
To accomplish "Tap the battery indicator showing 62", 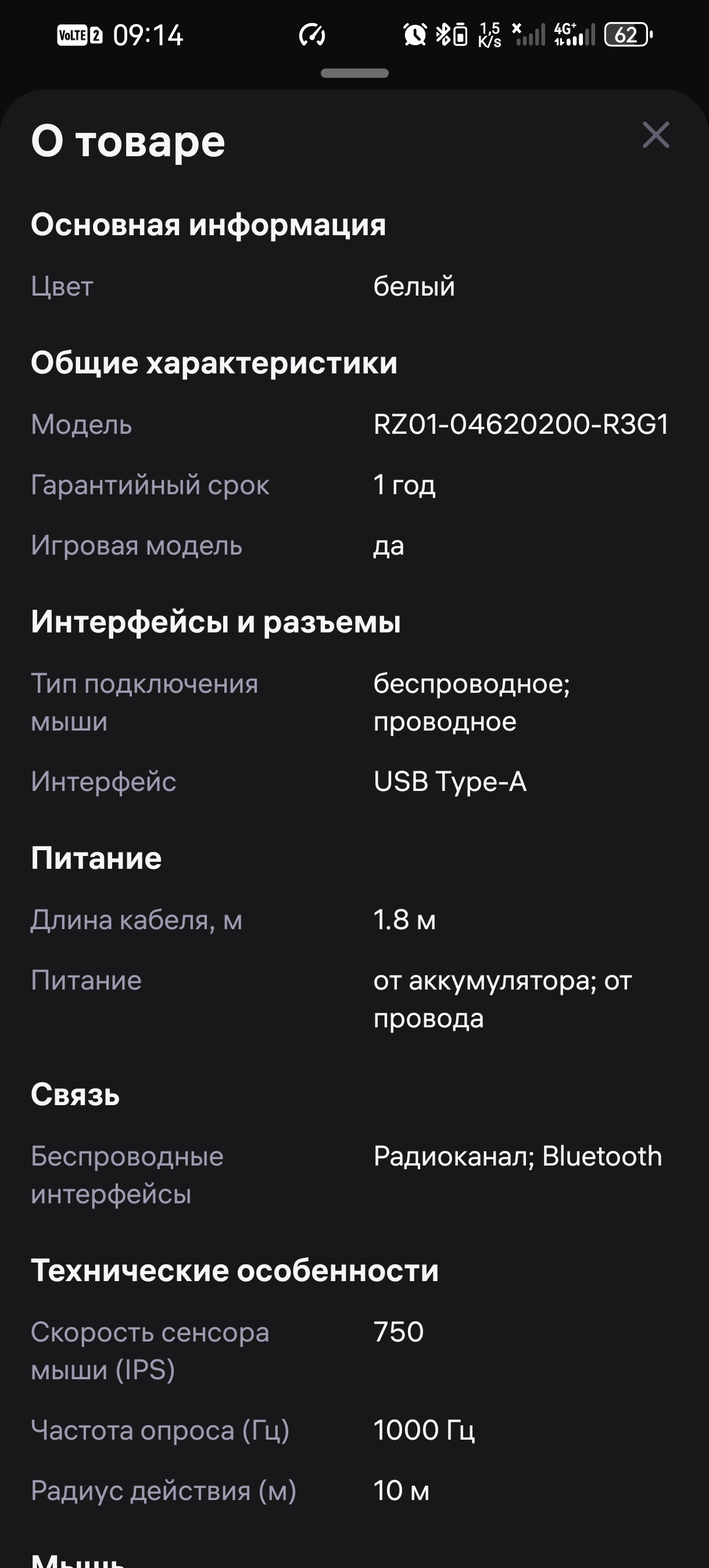I will click(625, 35).
